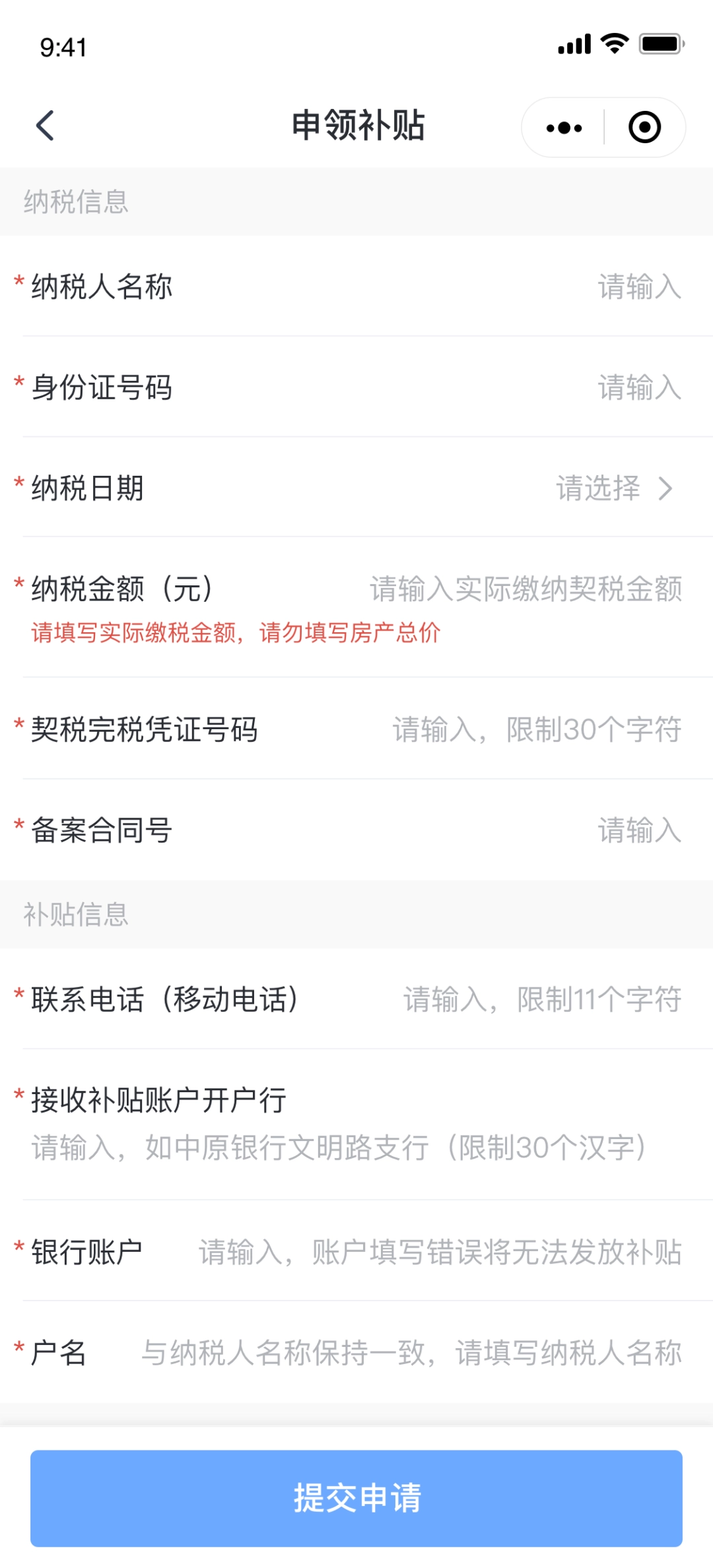Fill in the 契税完税凭证号码 field
Screen dimensions: 713x1568
536,730
